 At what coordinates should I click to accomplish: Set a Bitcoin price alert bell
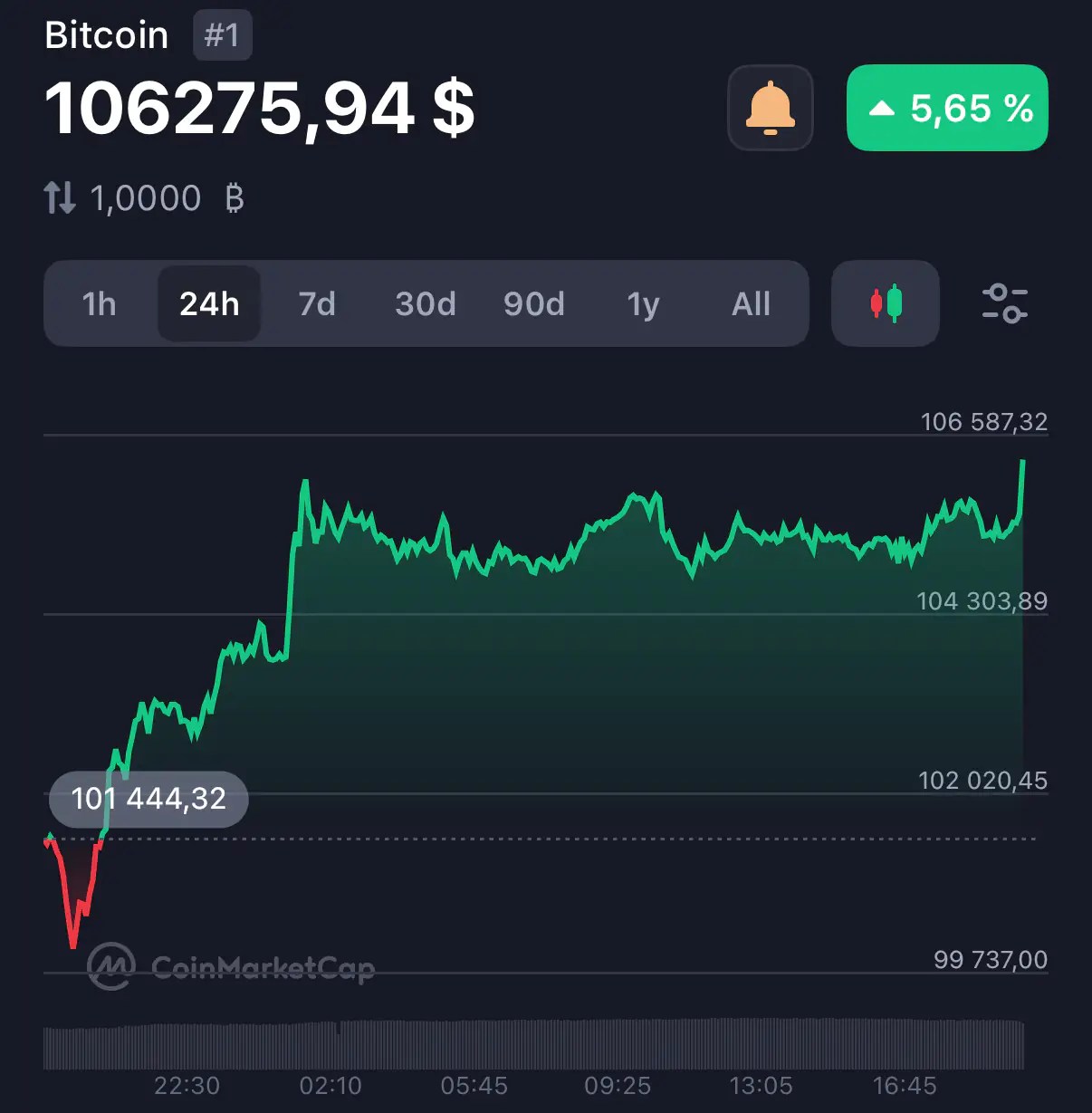770,108
